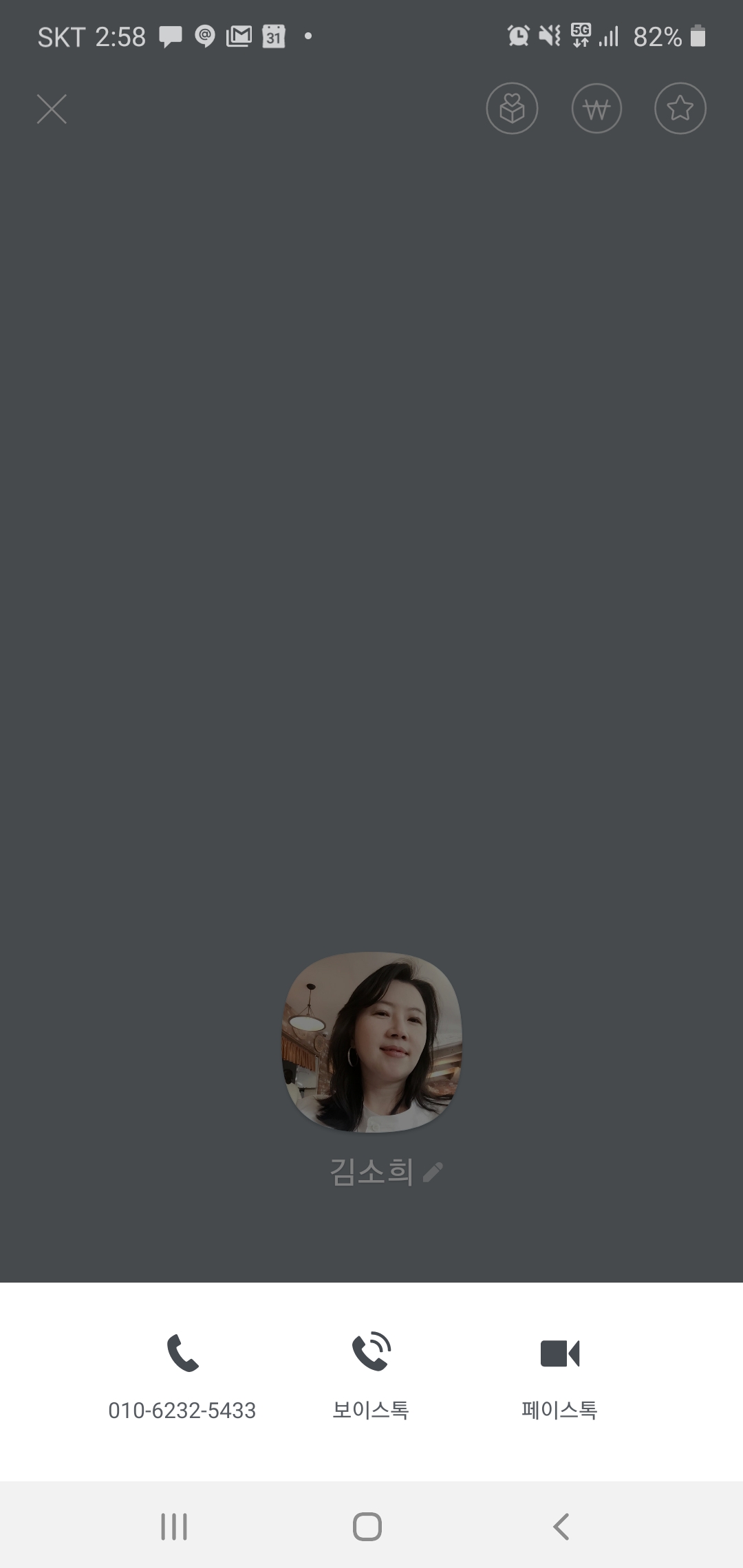Viewport: 743px width, 1568px height.
Task: Send money with the won icon
Action: (x=596, y=109)
